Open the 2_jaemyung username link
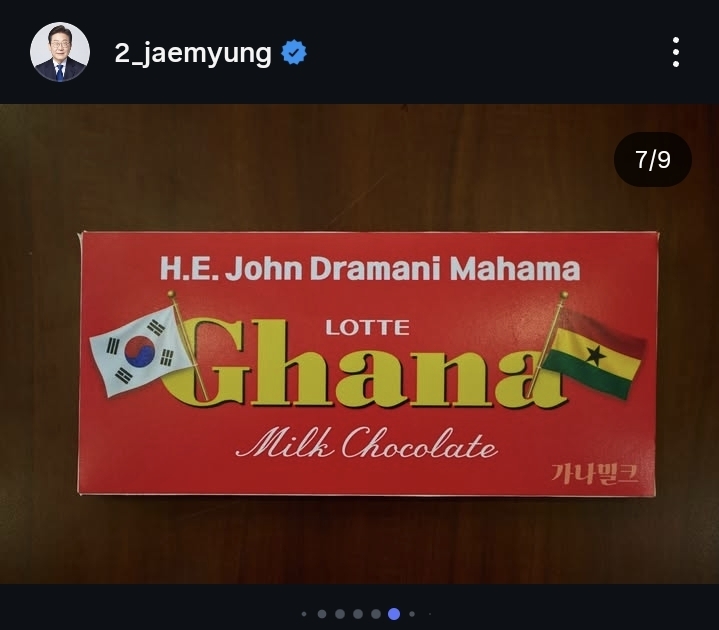 coord(193,53)
